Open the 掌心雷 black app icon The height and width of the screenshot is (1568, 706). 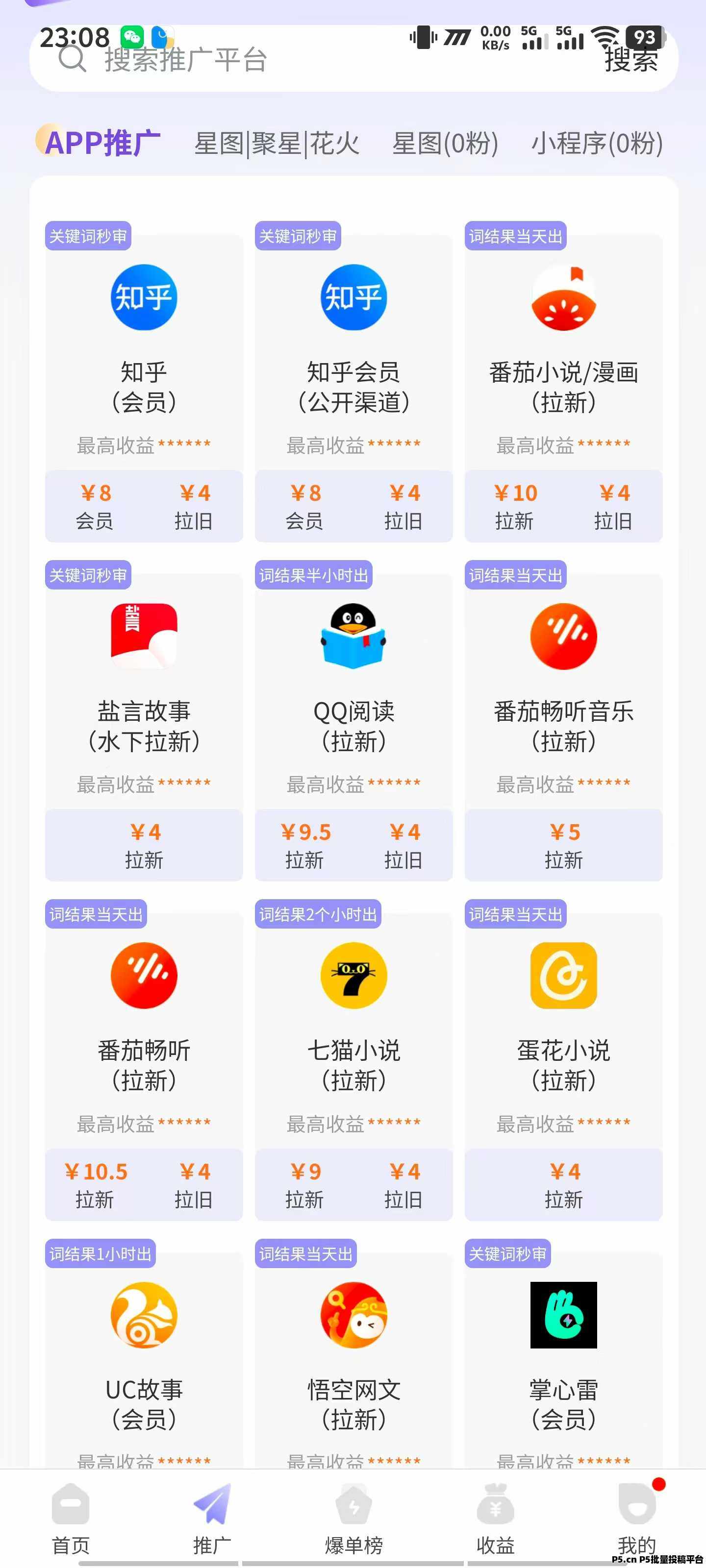(563, 1315)
